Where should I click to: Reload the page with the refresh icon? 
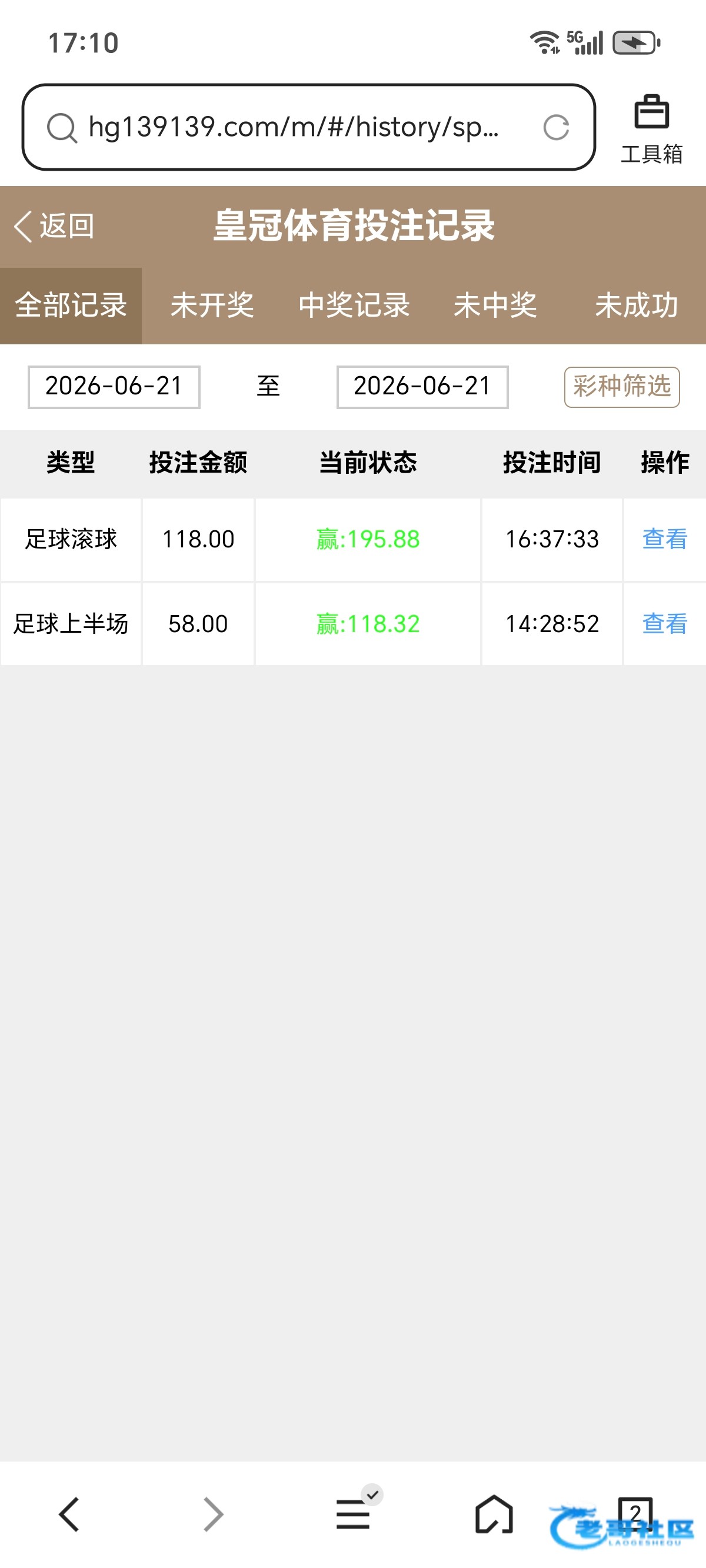tap(555, 127)
